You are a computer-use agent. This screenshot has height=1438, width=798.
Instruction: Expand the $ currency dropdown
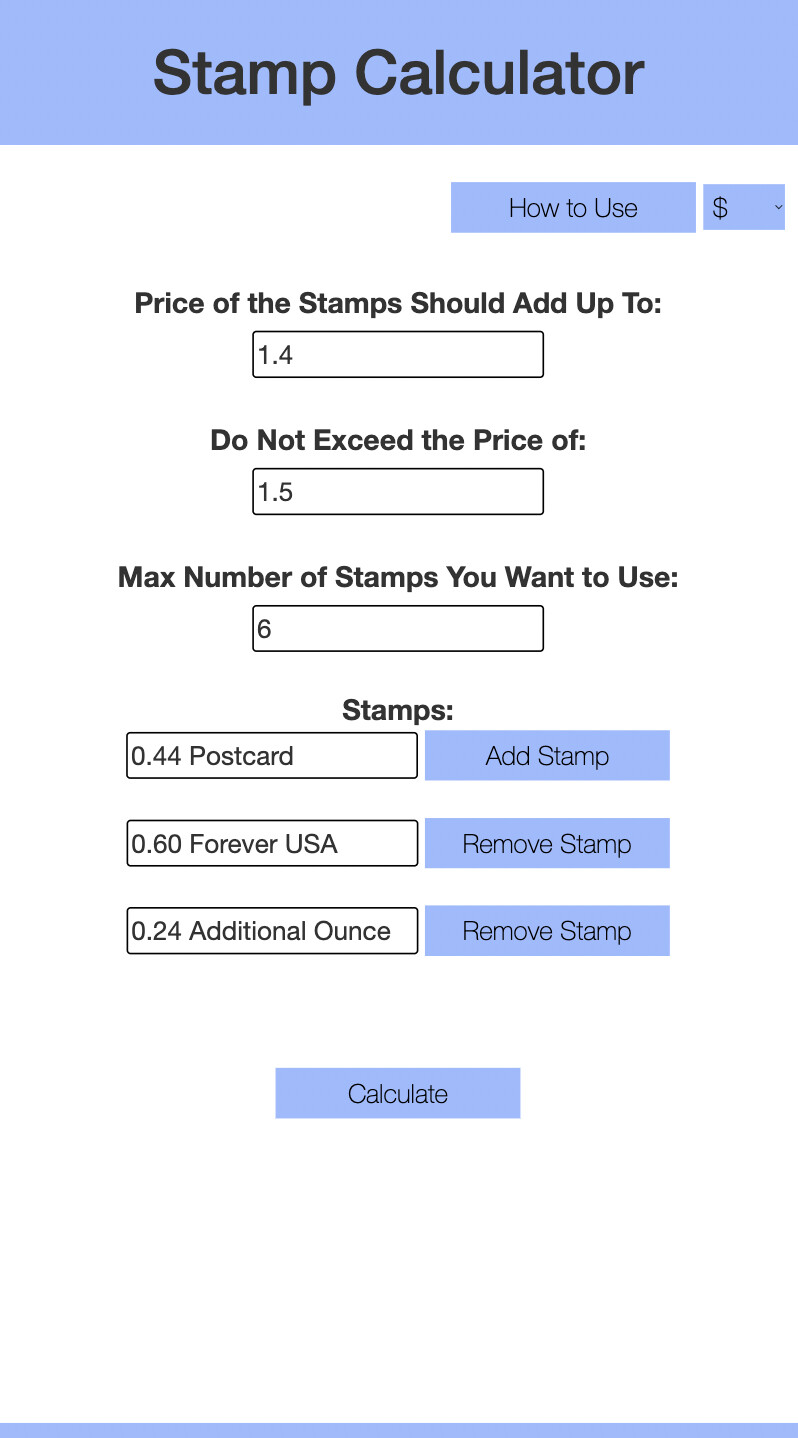[744, 207]
